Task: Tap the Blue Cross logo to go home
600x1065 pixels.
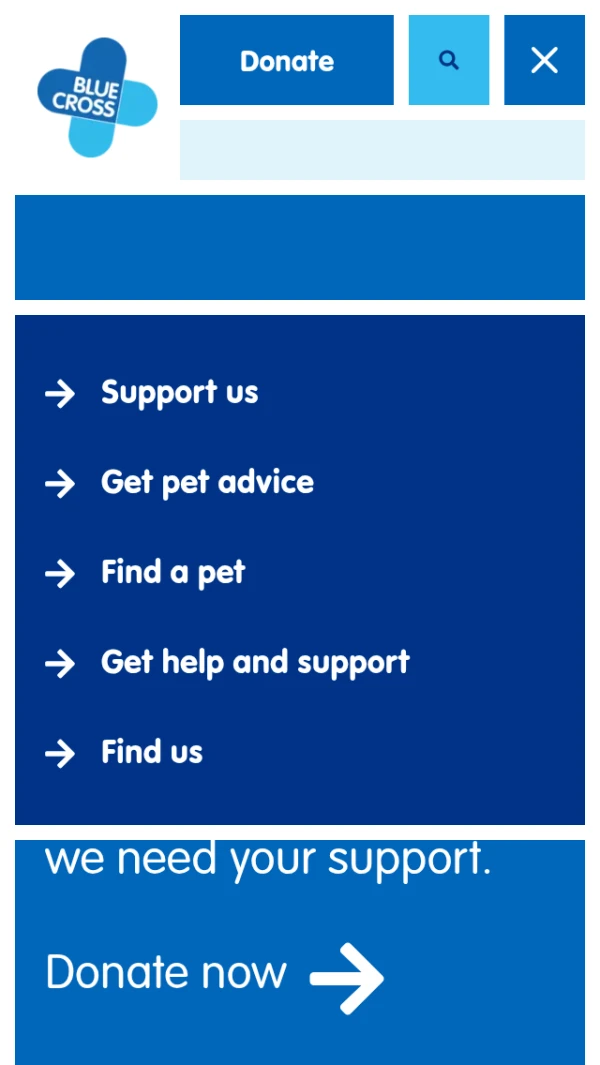Action: [97, 97]
